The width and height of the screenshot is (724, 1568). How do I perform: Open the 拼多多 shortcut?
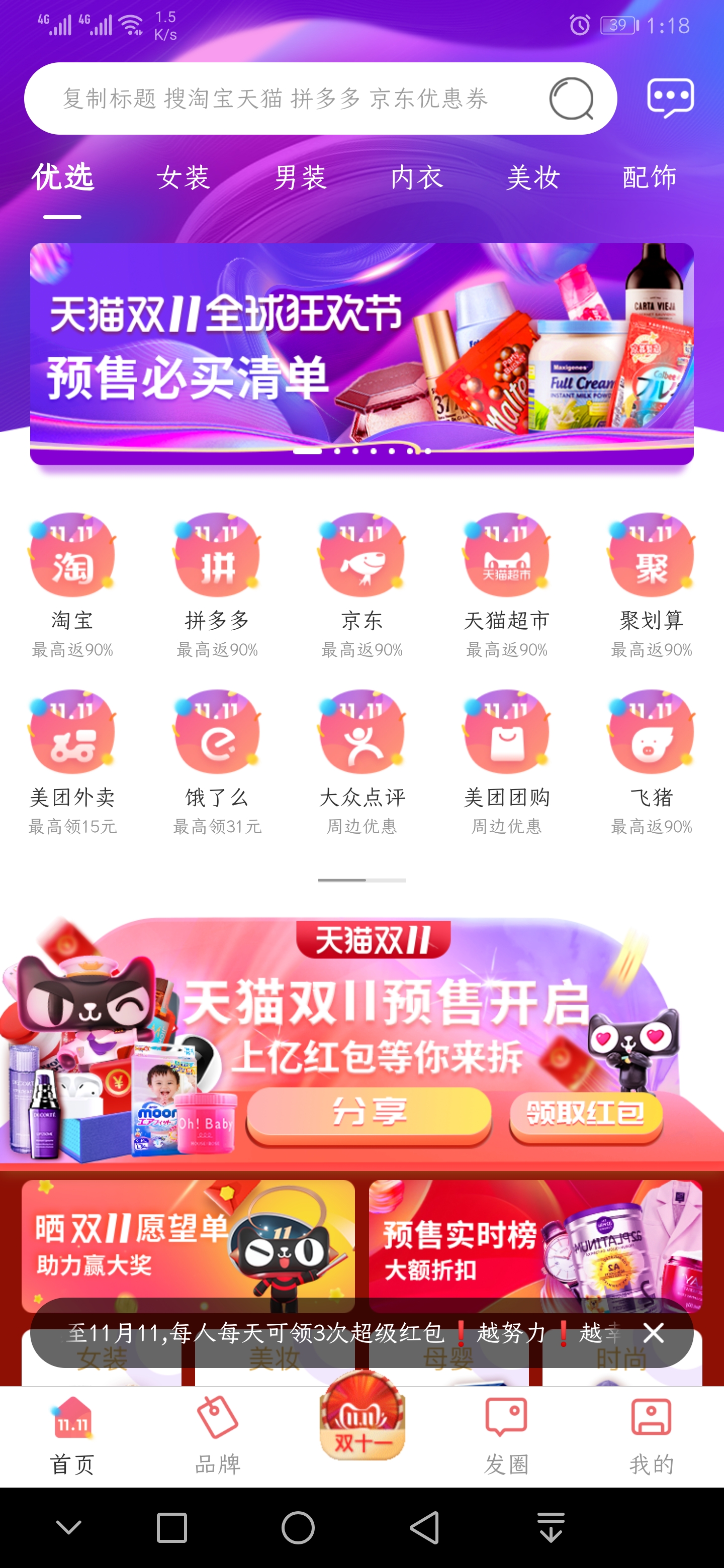click(x=217, y=585)
